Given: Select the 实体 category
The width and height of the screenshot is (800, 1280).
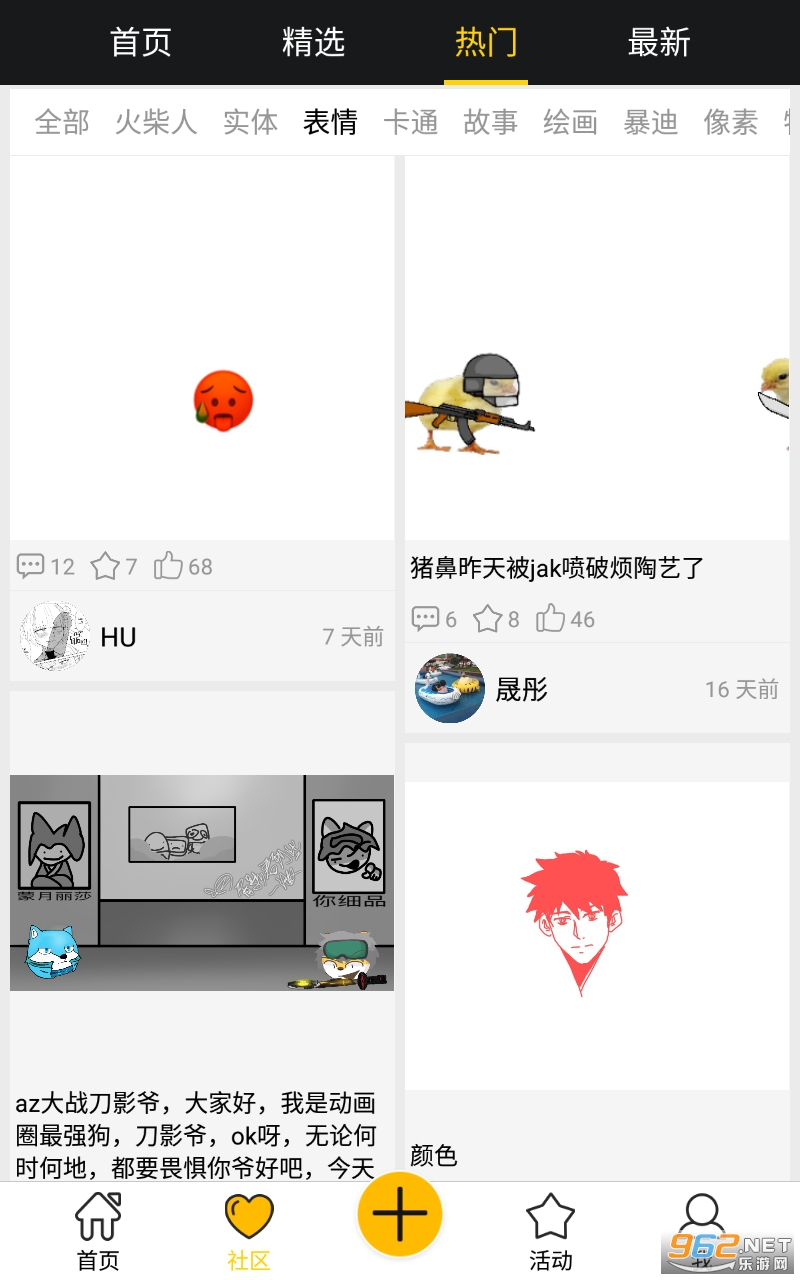Looking at the screenshot, I should click(x=250, y=122).
